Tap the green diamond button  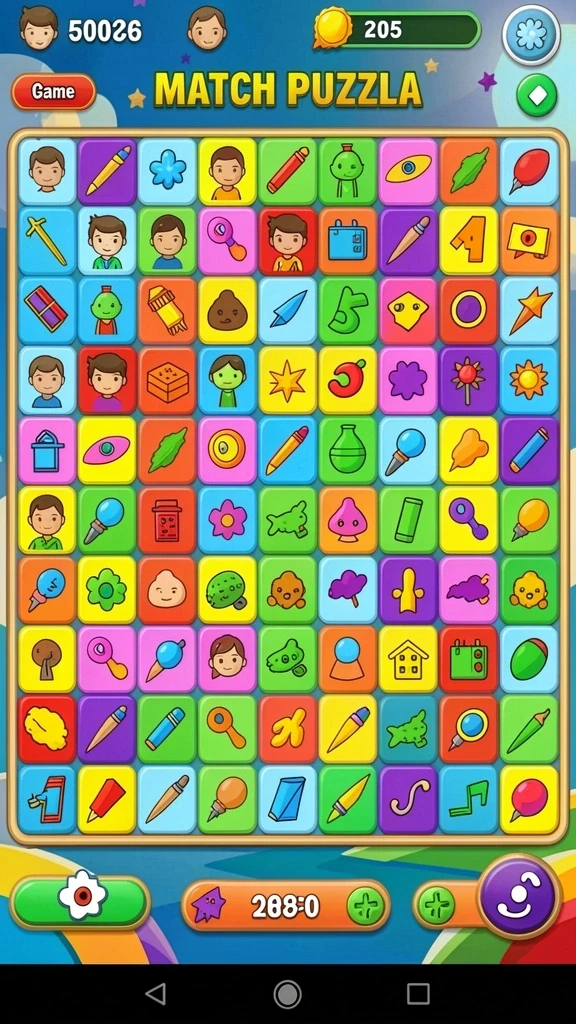click(x=537, y=95)
